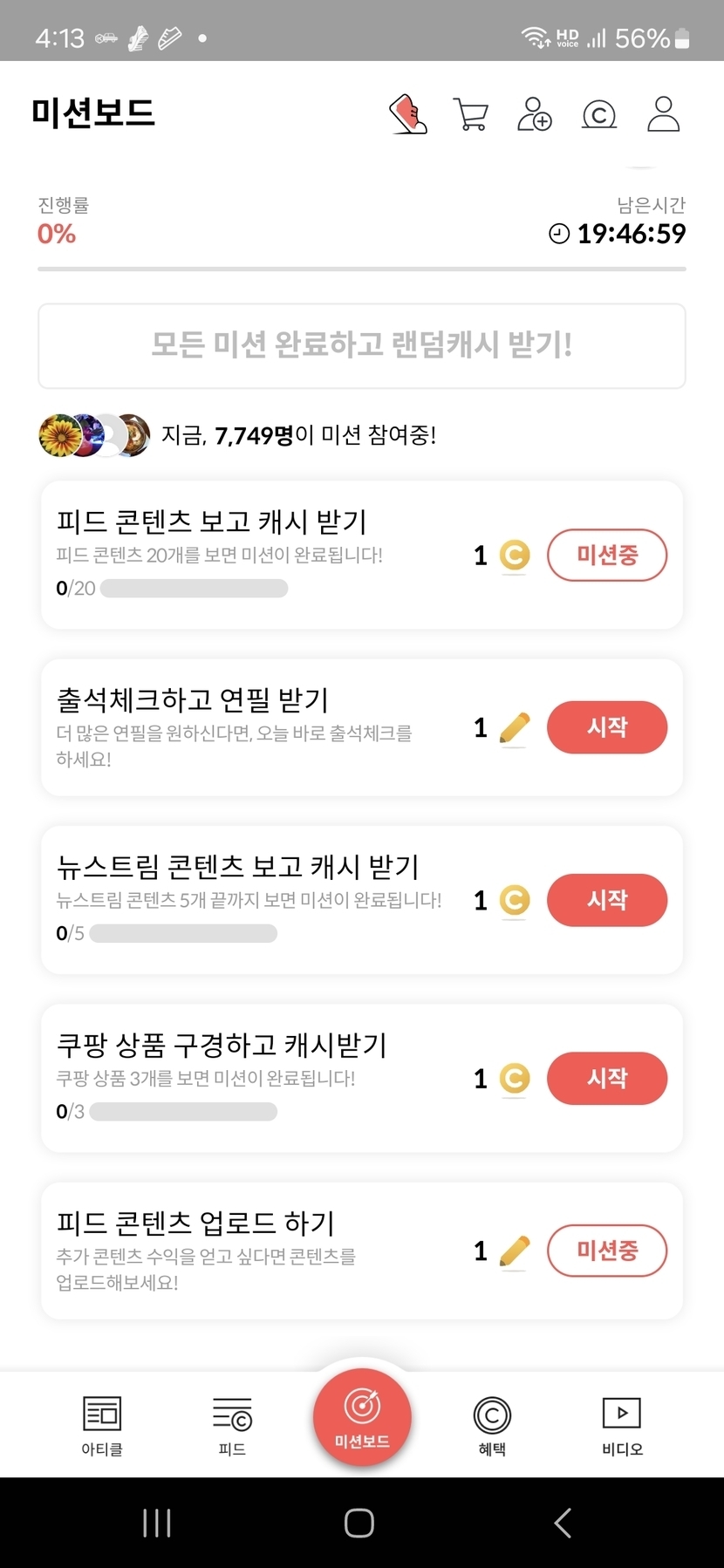Start the 출석체크하고 연필 받기 mission

(607, 727)
